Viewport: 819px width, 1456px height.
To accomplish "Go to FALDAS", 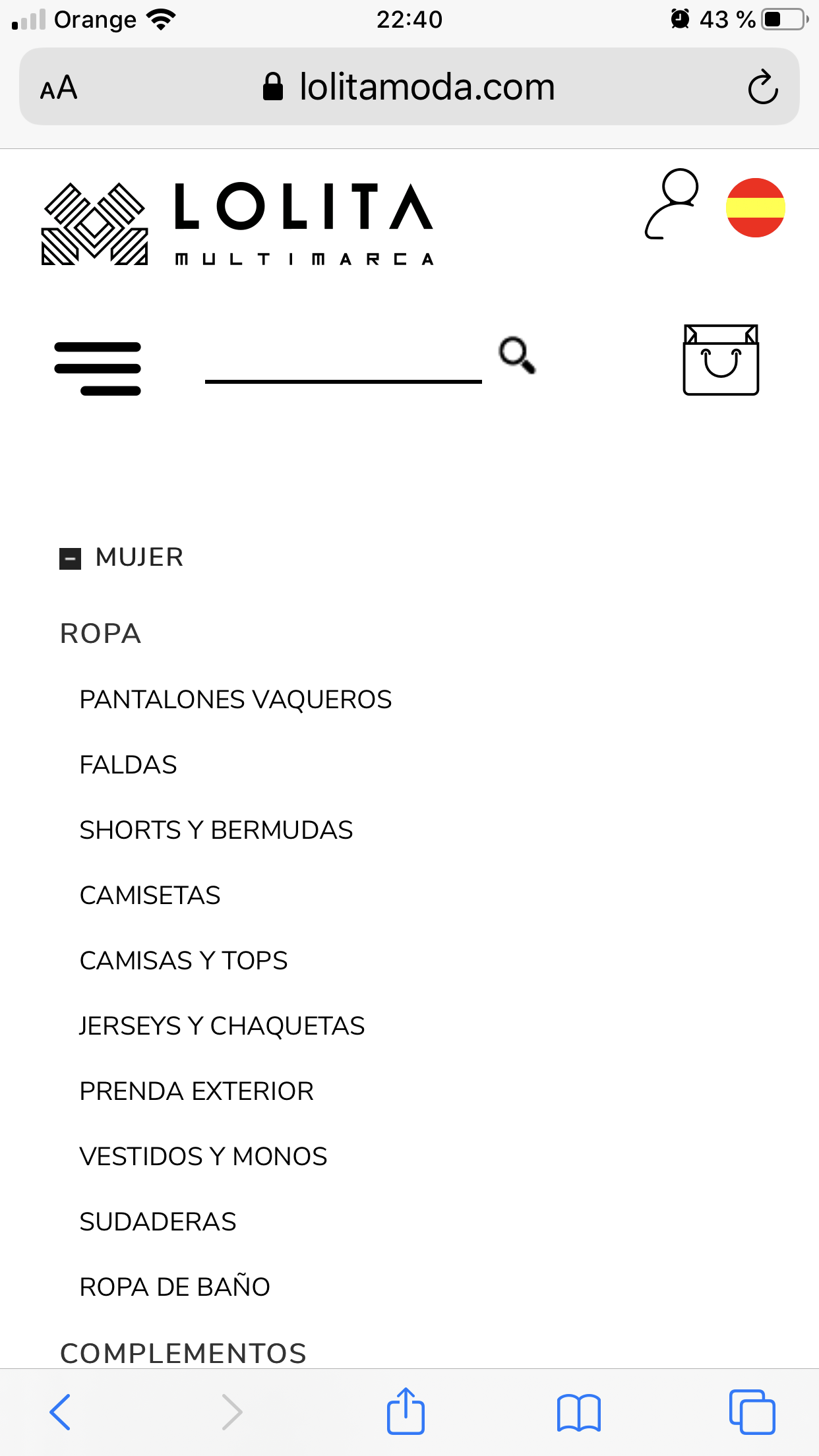I will tap(128, 764).
